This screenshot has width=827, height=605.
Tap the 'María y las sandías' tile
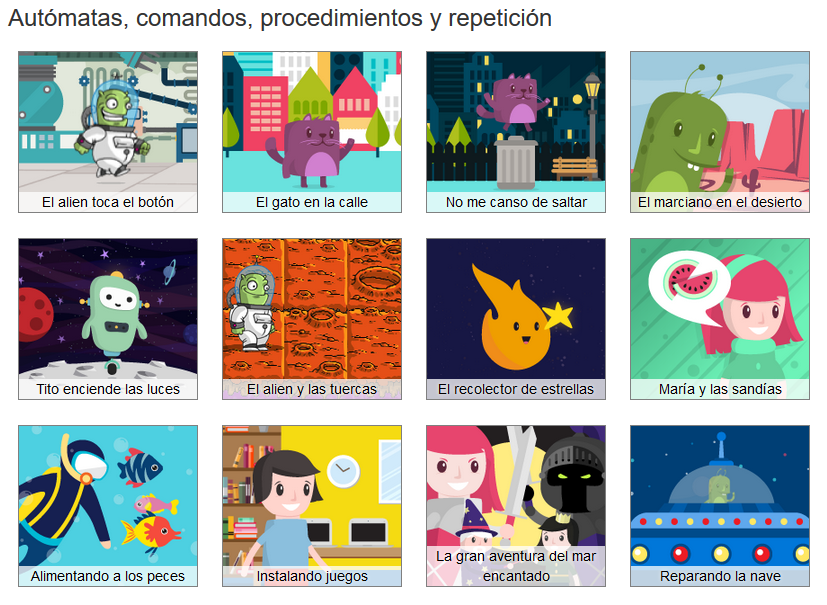(x=720, y=318)
